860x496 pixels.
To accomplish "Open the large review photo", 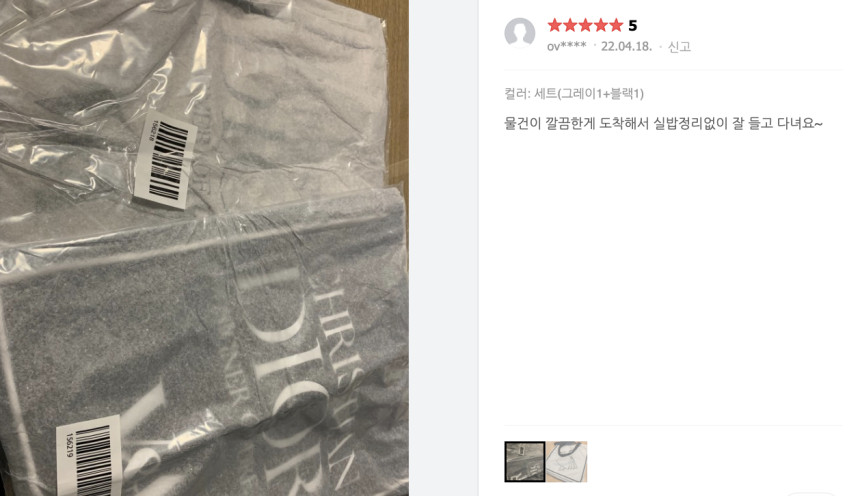I will [204, 248].
